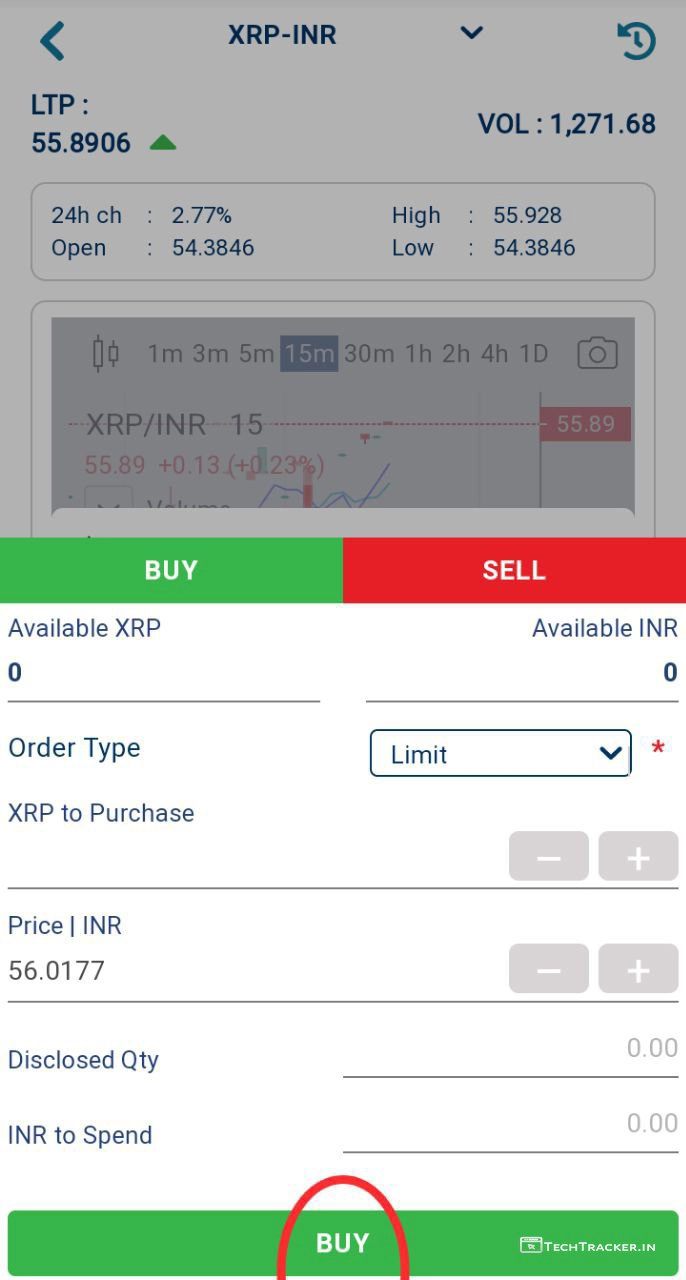Select the green BUY tab
The height and width of the screenshot is (1280, 686).
click(x=171, y=570)
